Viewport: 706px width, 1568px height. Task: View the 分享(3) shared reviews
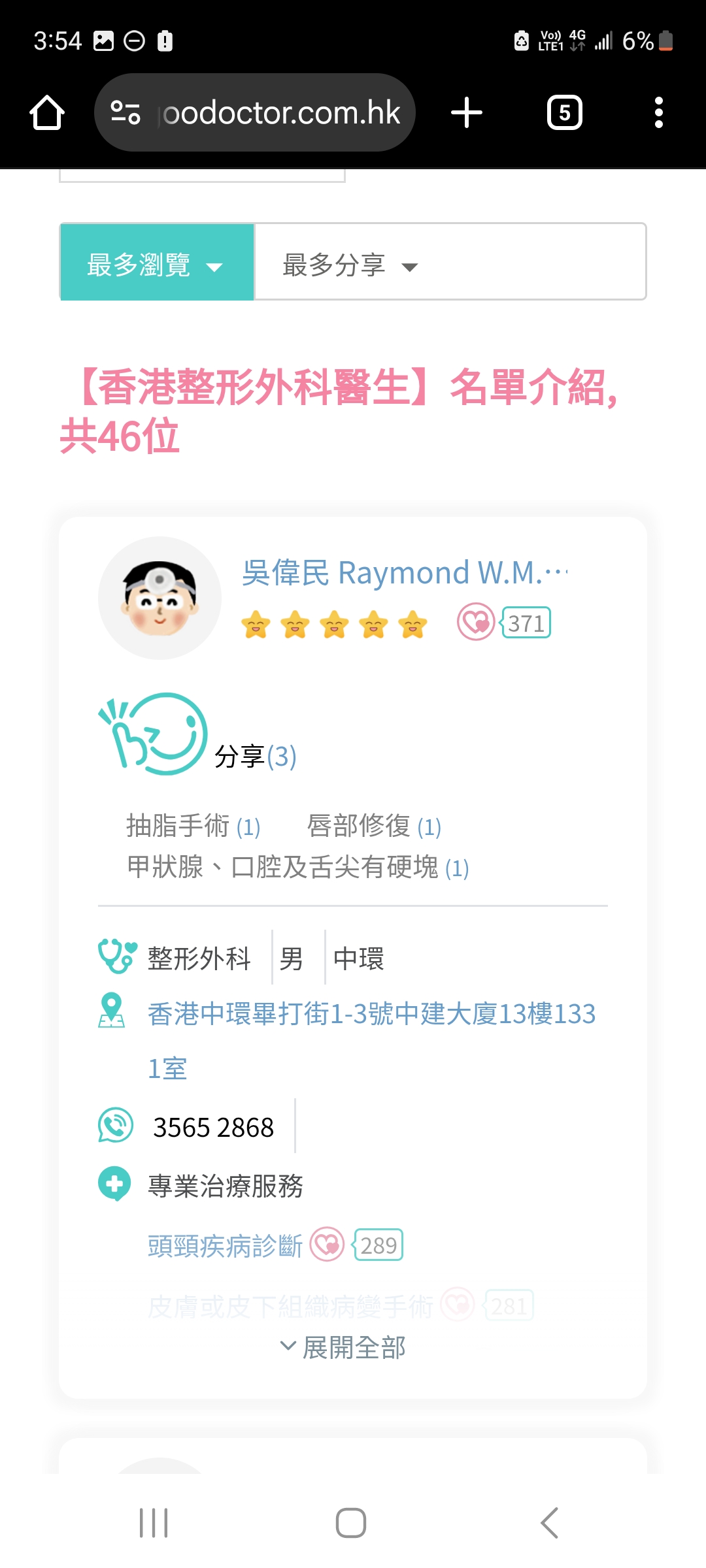tap(255, 757)
